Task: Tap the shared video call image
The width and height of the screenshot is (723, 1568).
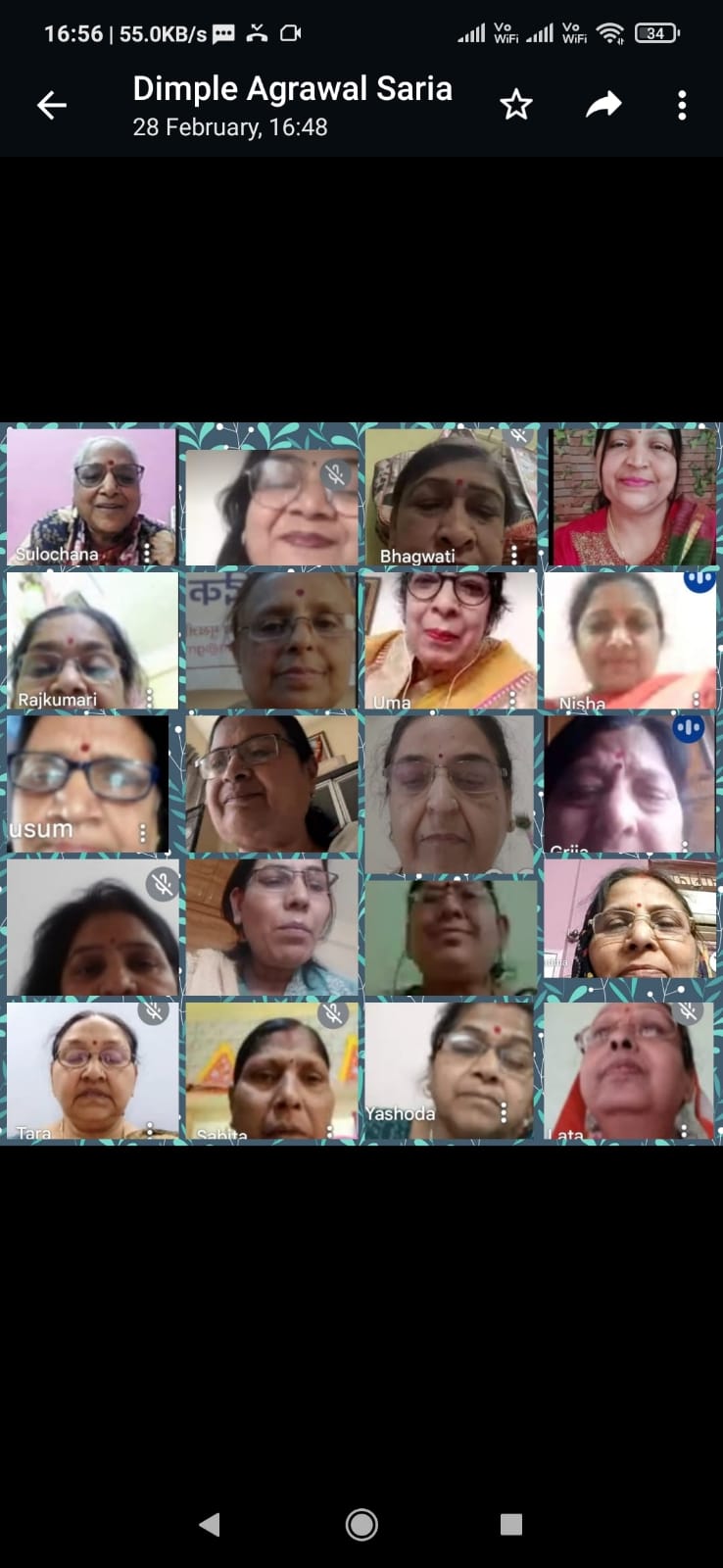Action: (x=361, y=784)
